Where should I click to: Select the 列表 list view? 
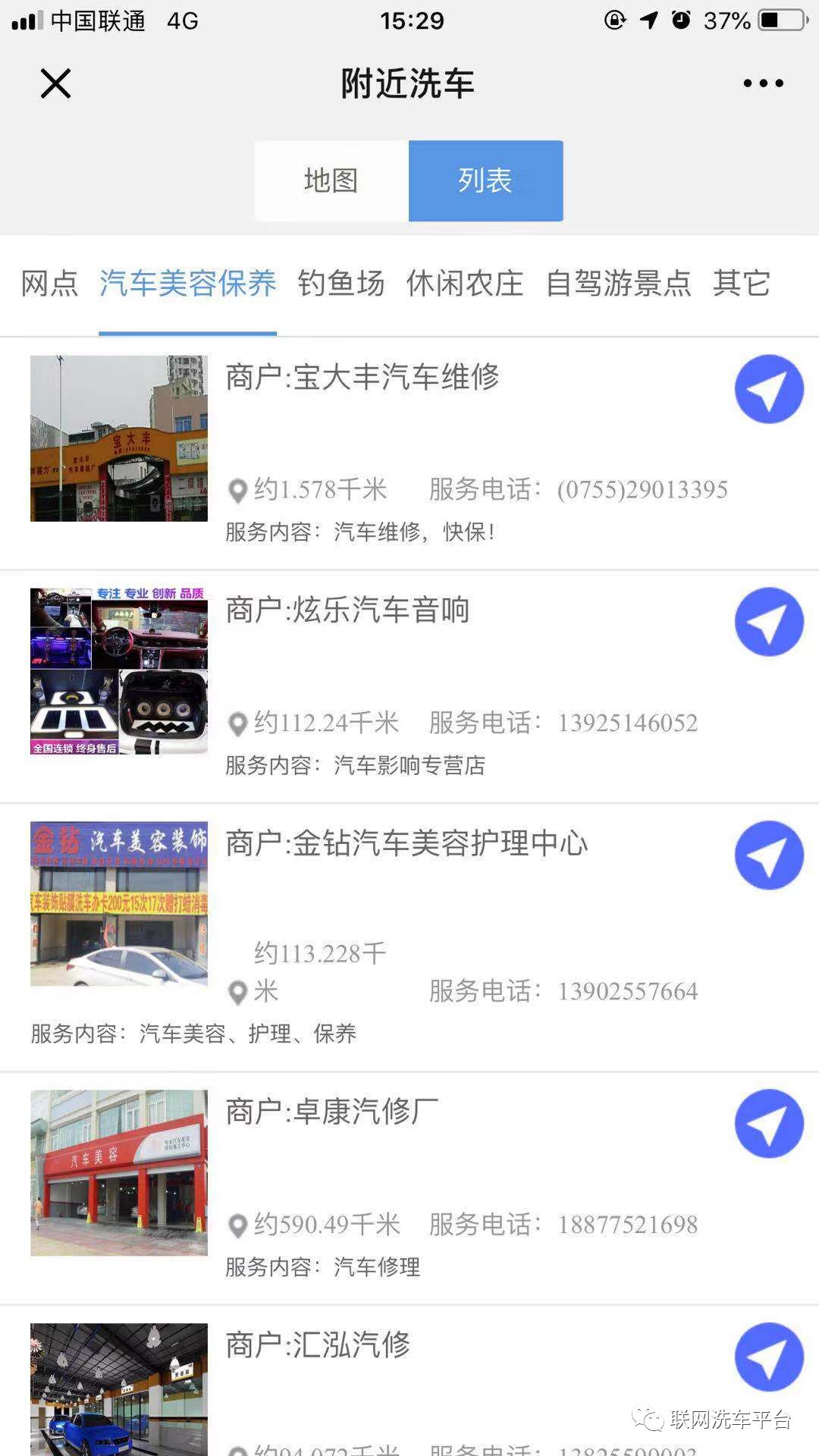485,180
